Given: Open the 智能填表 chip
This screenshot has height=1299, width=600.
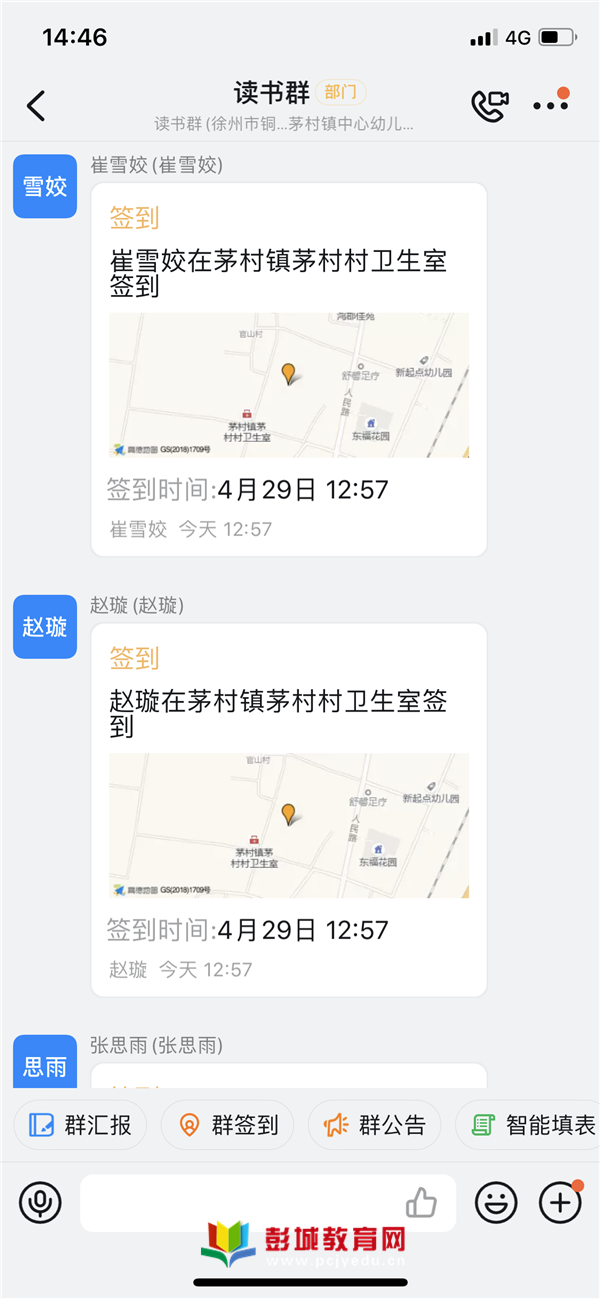Looking at the screenshot, I should (x=528, y=1125).
